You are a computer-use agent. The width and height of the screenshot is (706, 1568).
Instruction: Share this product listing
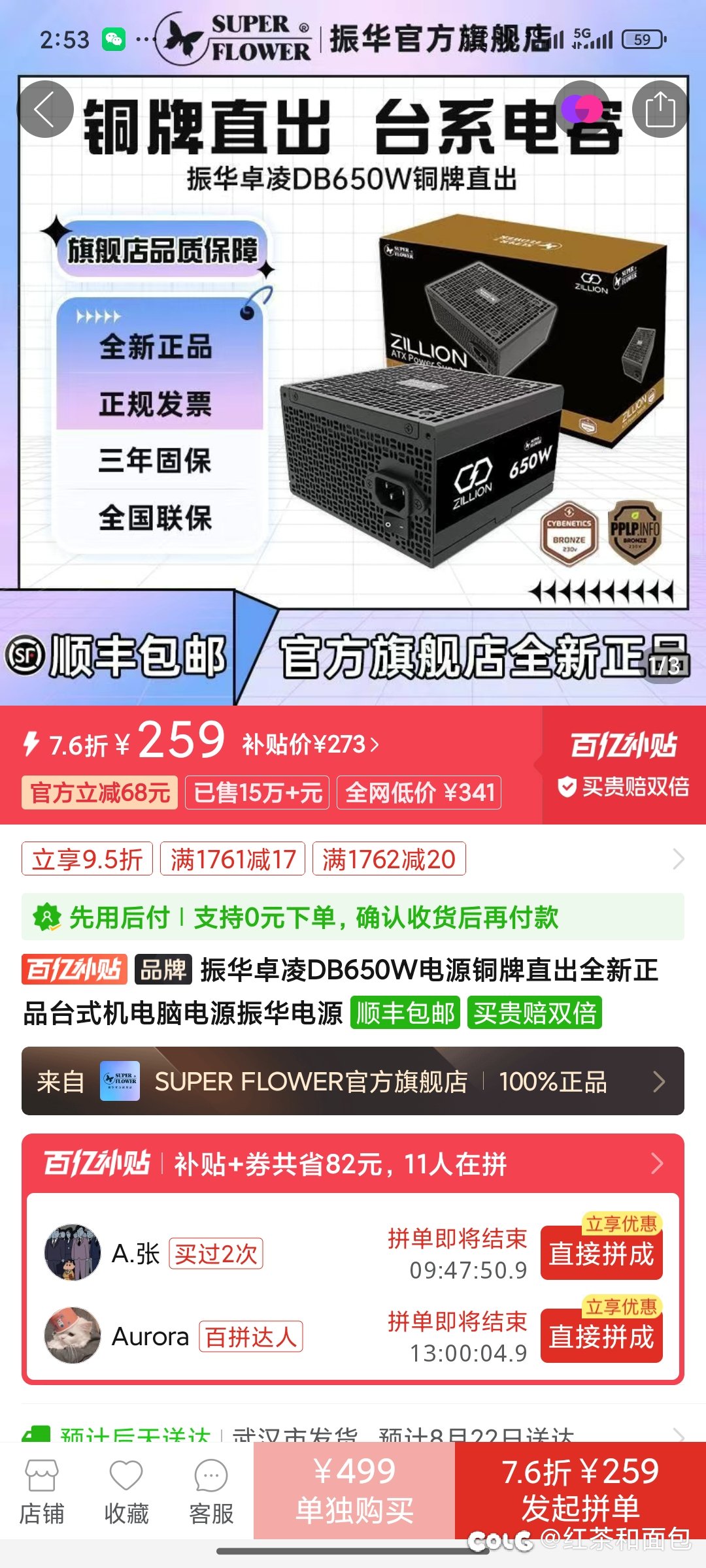[x=660, y=109]
